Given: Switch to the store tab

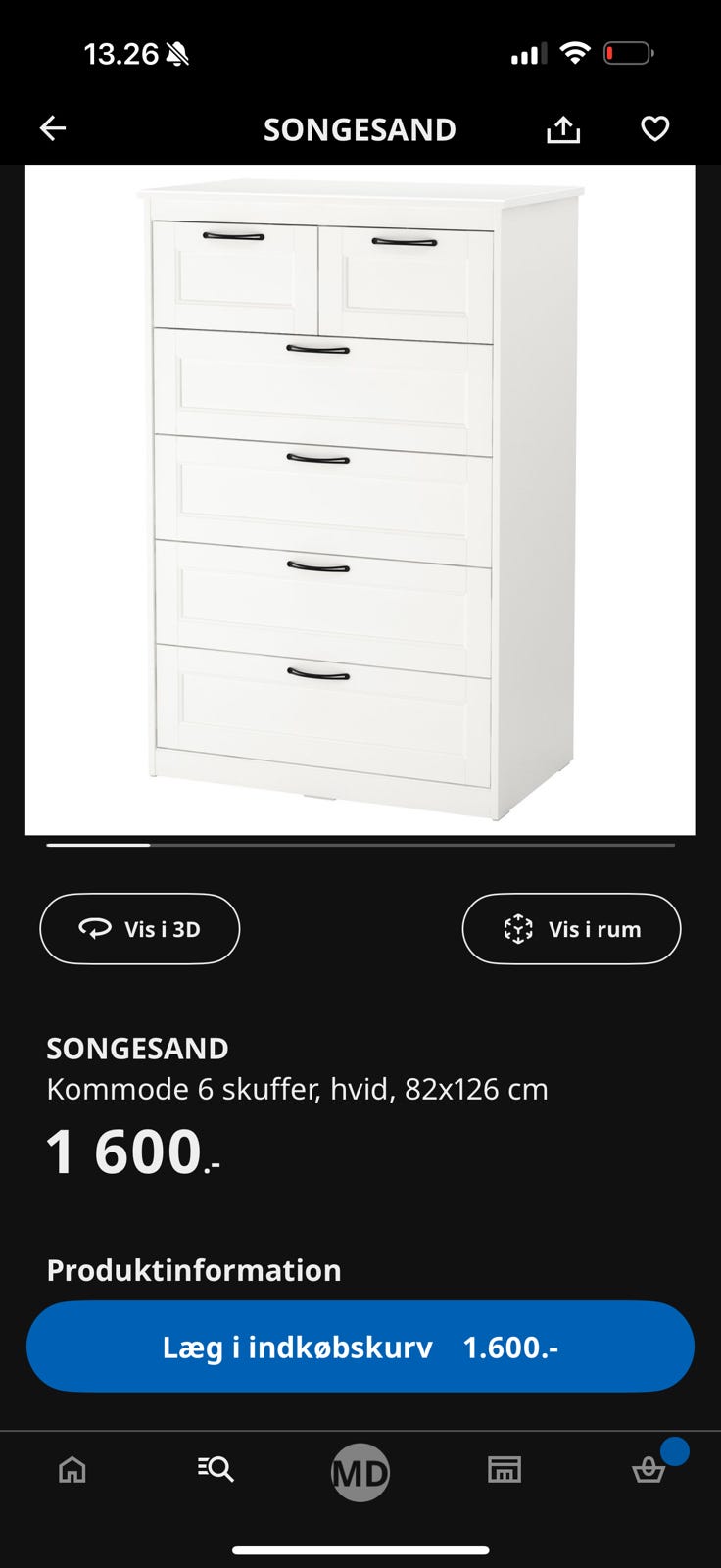Looking at the screenshot, I should pos(505,1469).
